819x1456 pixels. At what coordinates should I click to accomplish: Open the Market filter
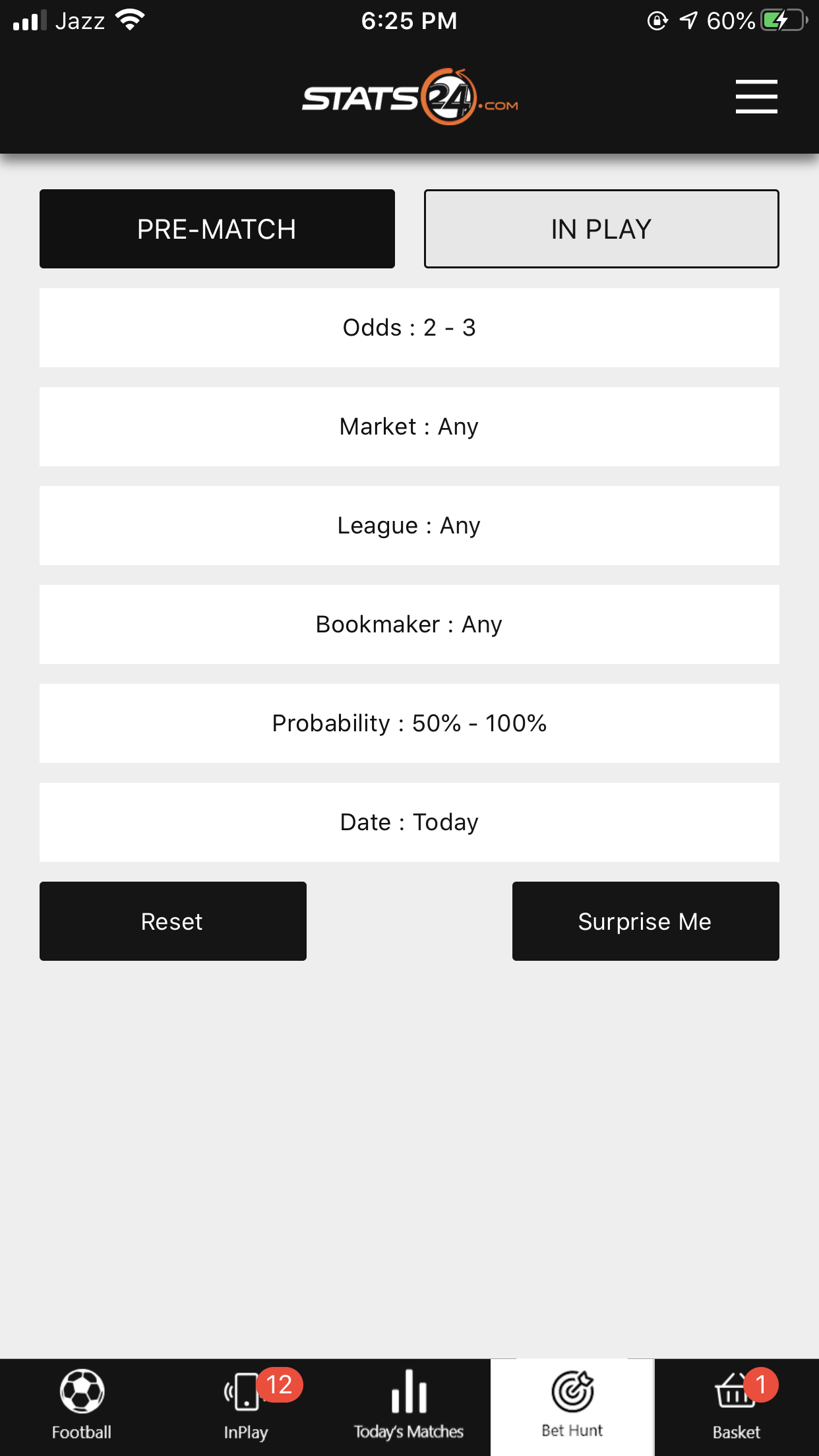pos(409,427)
